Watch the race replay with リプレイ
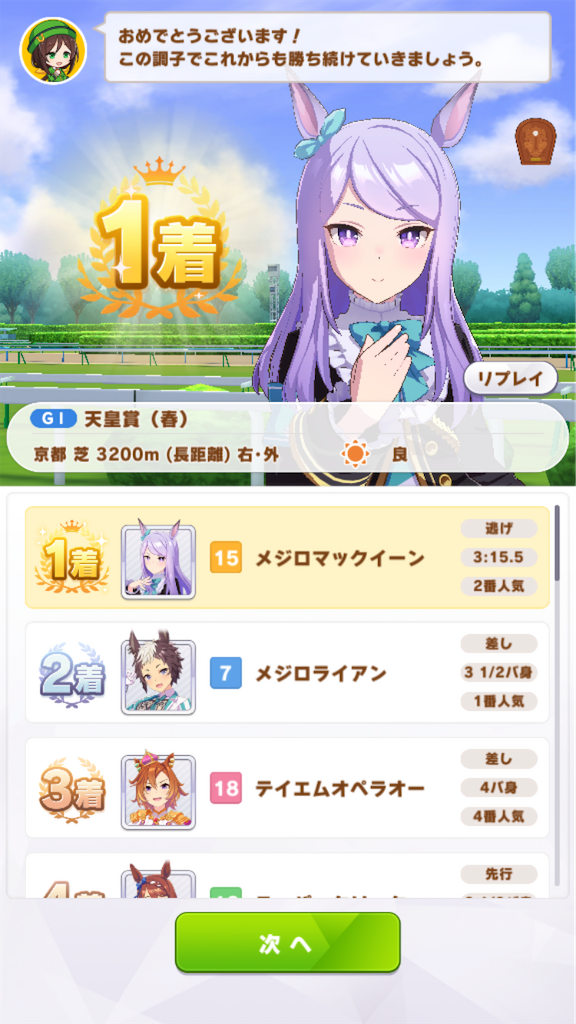Image resolution: width=576 pixels, height=1024 pixels. click(x=511, y=379)
